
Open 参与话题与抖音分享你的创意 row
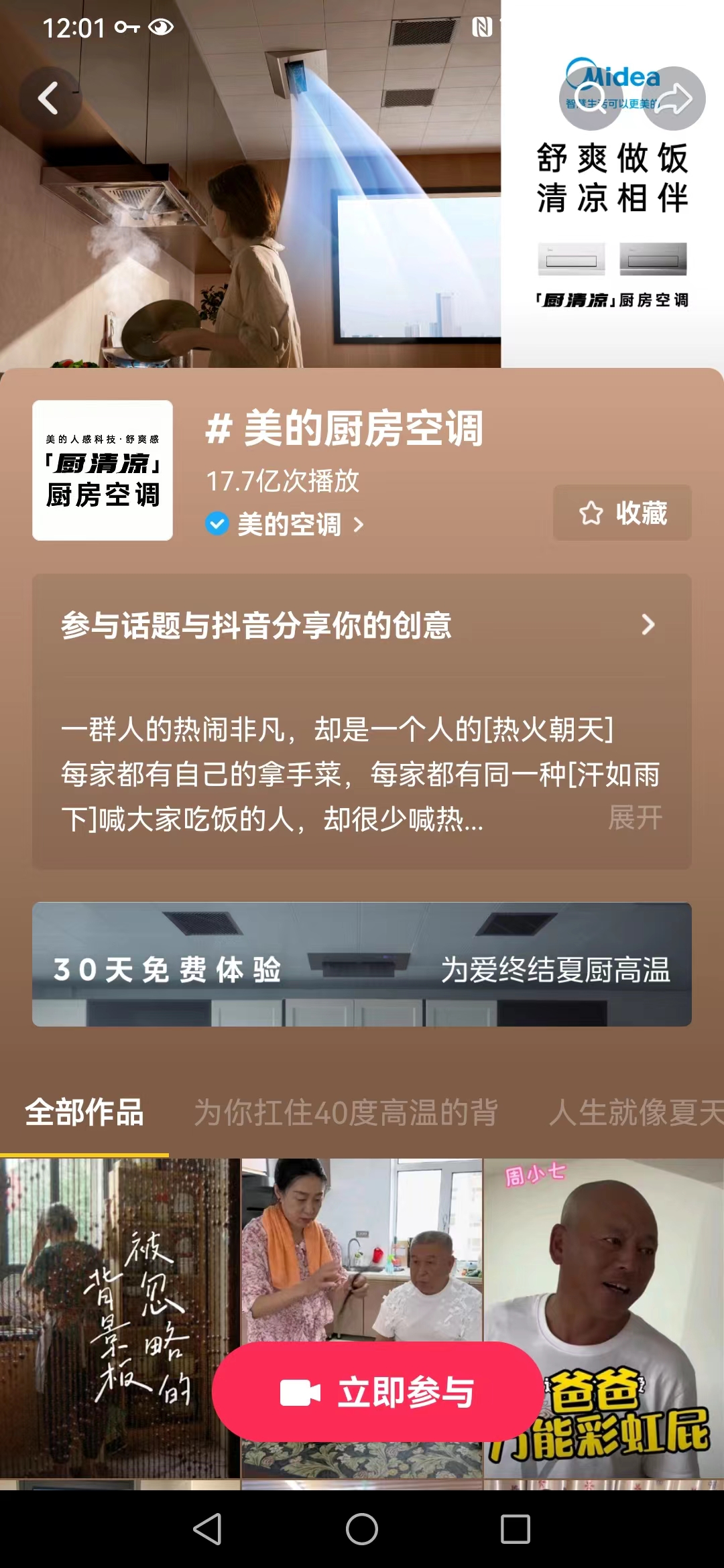[x=362, y=625]
